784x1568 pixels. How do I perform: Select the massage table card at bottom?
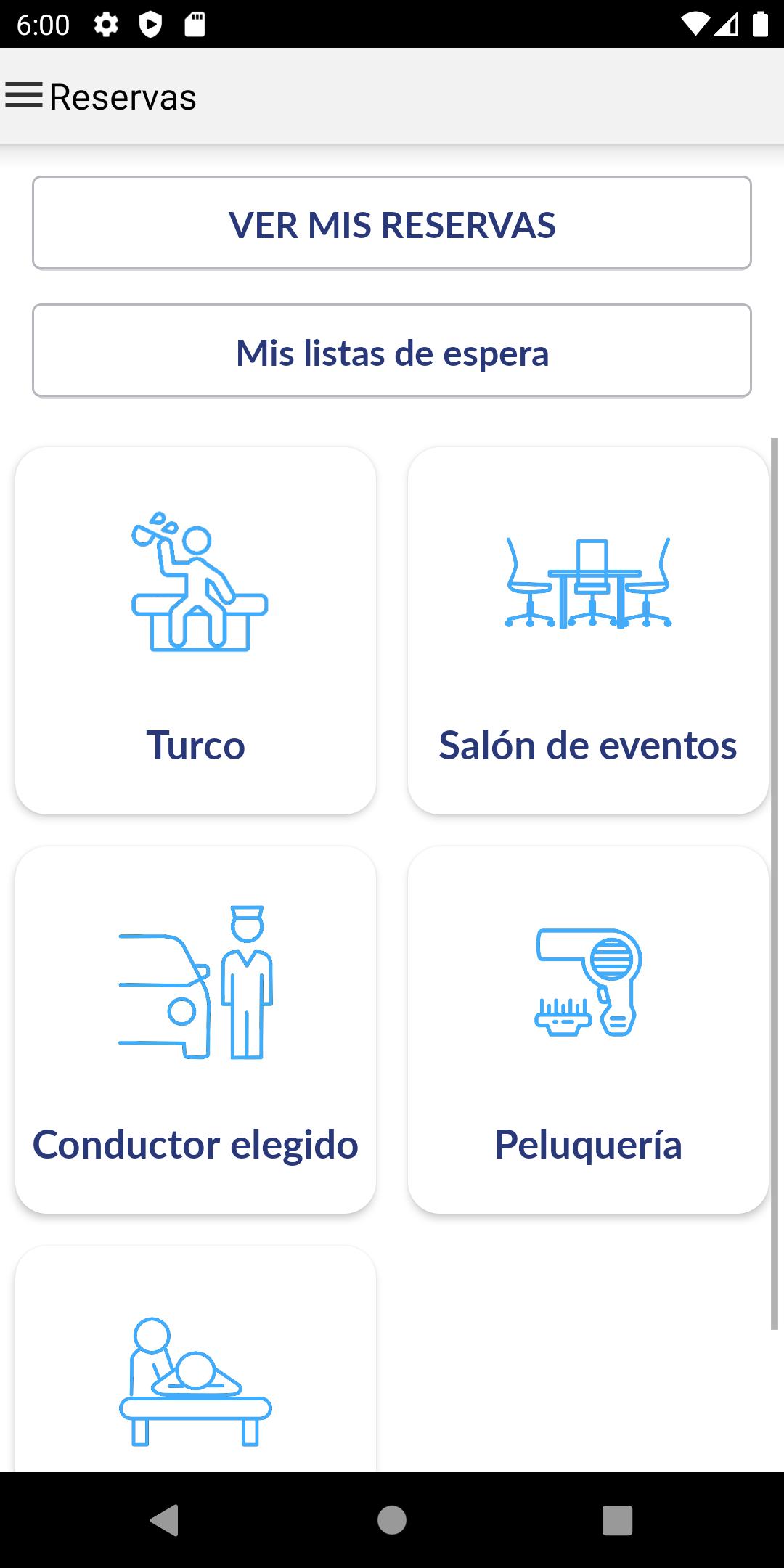pos(196,1360)
